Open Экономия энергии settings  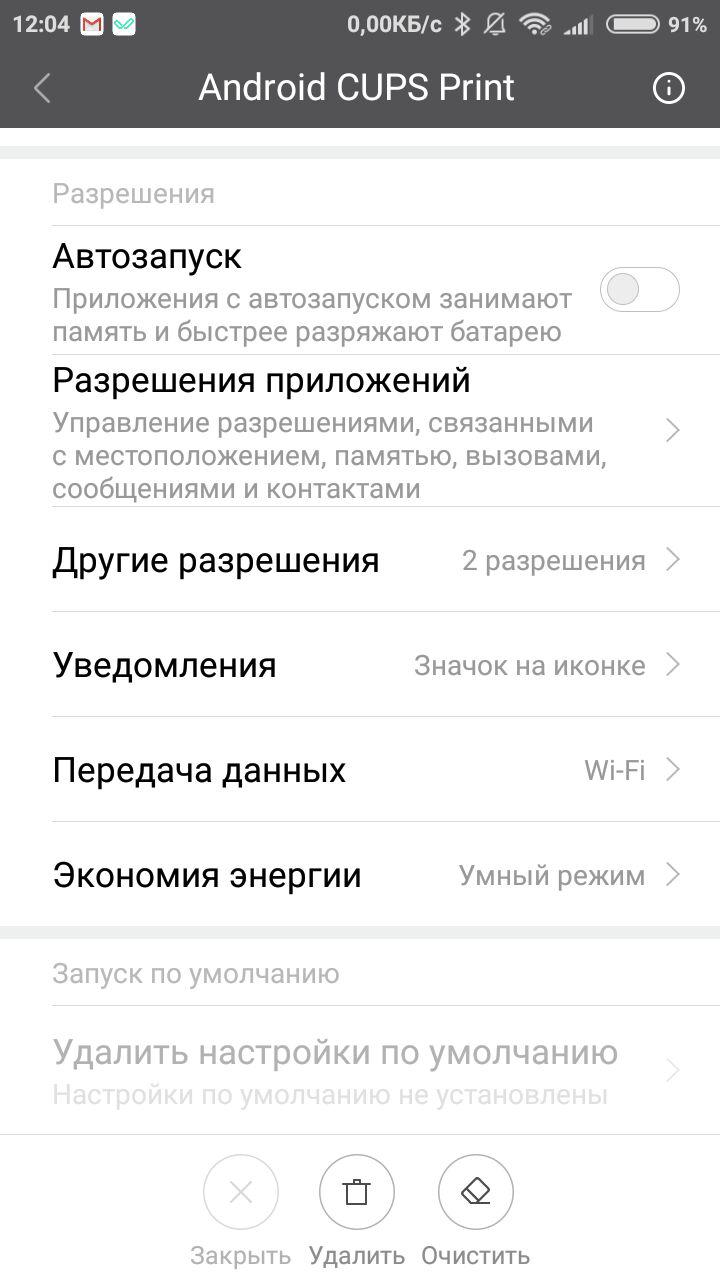[x=360, y=876]
